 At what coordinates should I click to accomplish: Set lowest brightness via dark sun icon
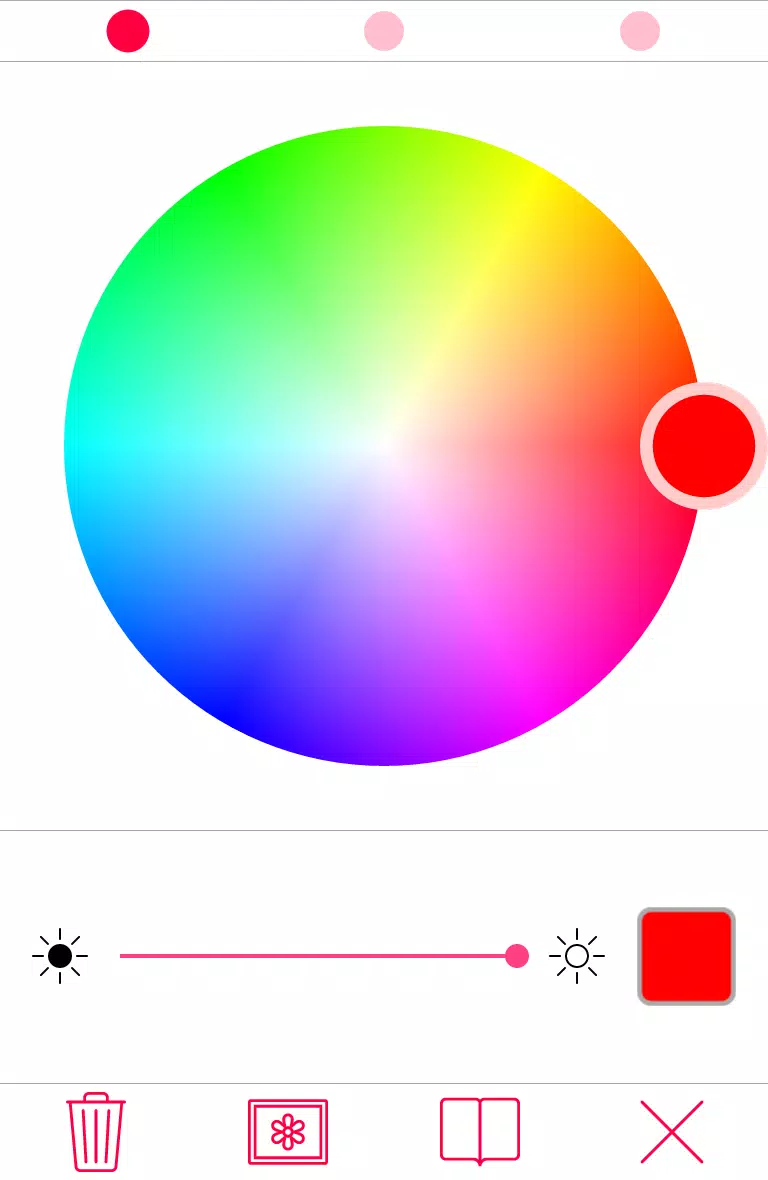60,956
